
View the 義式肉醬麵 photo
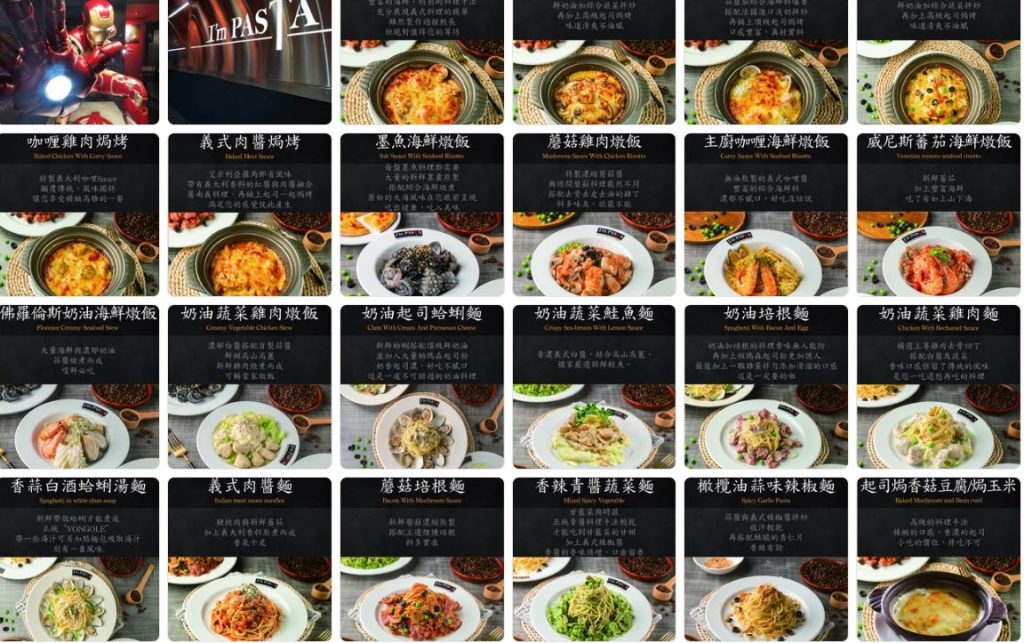(249, 558)
